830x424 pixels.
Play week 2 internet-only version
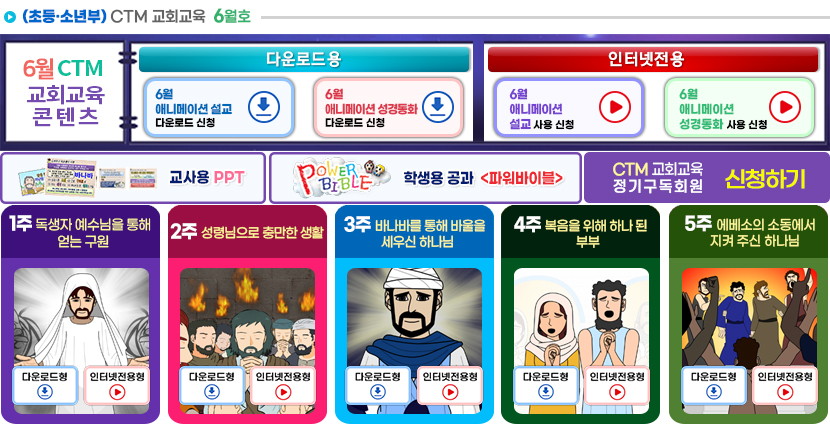coord(283,384)
